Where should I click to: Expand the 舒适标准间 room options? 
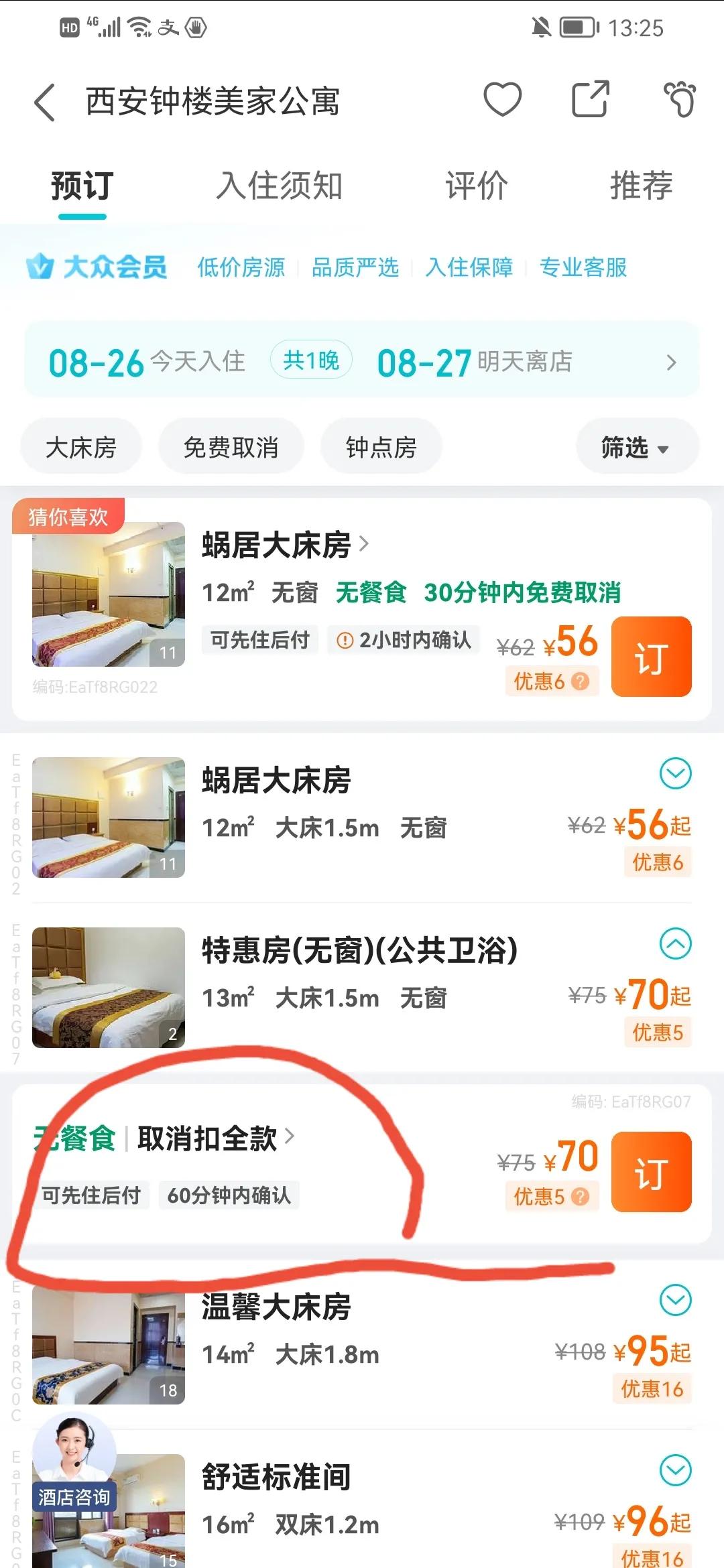pos(675,1471)
